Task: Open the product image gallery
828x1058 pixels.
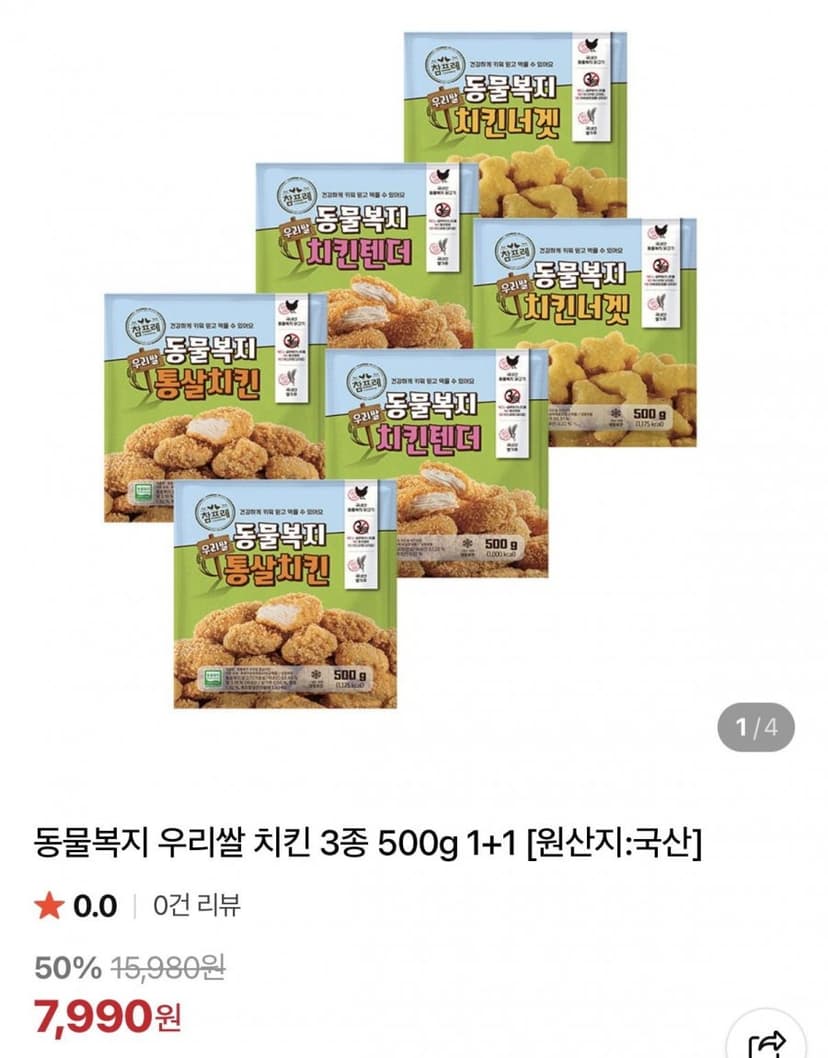Action: [400, 370]
